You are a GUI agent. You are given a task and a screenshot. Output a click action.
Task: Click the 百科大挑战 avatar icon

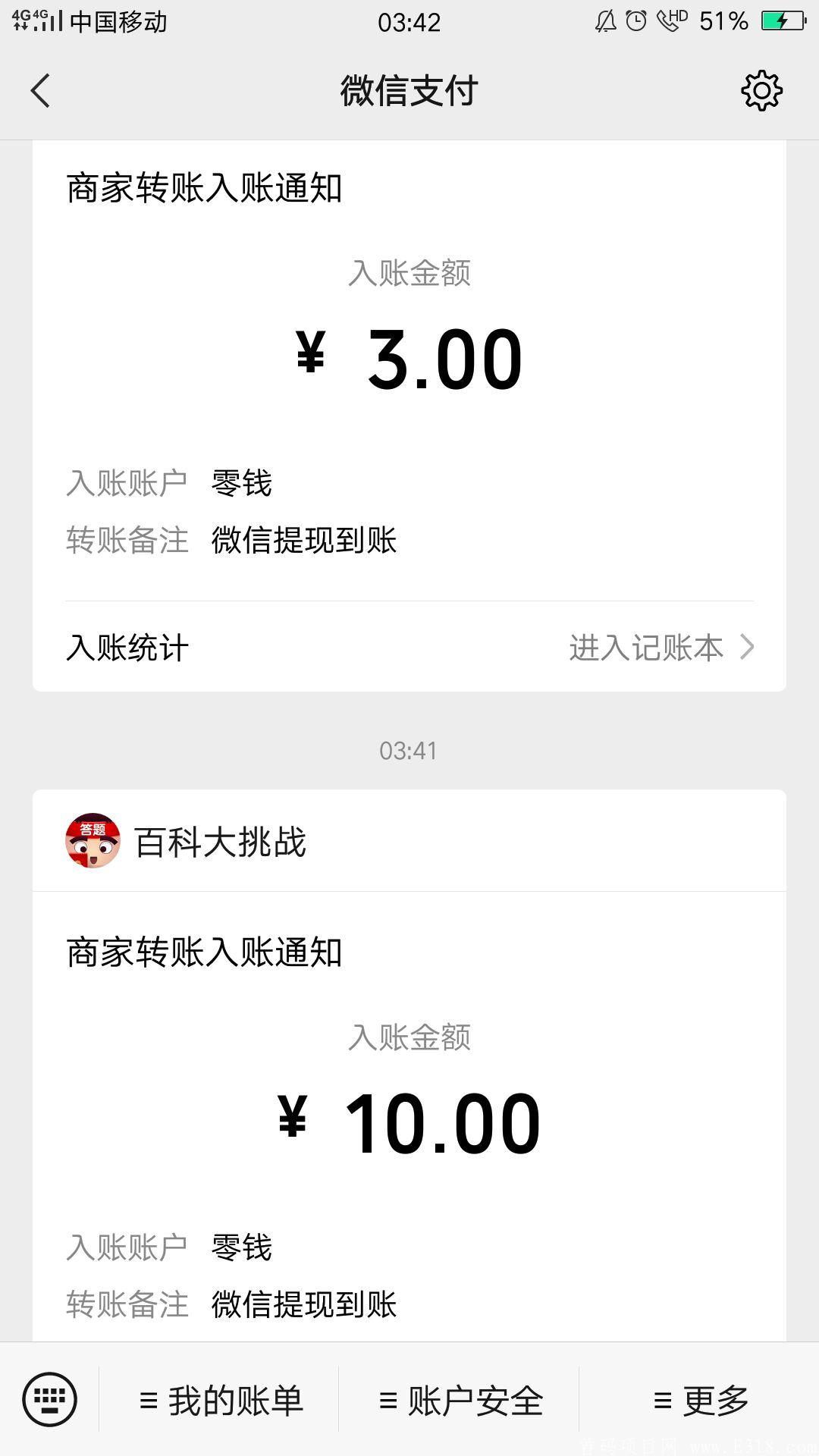tap(93, 842)
